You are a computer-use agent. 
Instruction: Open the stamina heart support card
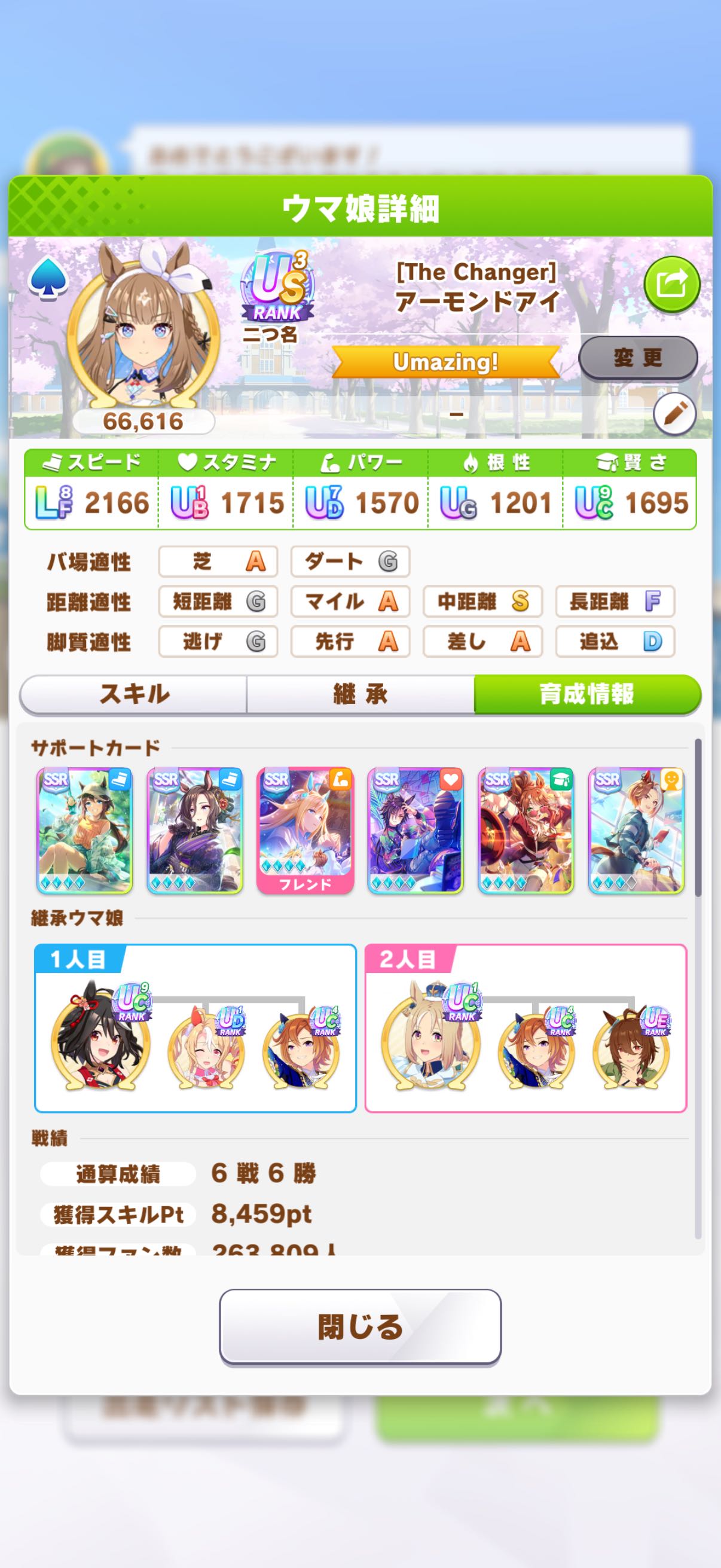click(416, 830)
